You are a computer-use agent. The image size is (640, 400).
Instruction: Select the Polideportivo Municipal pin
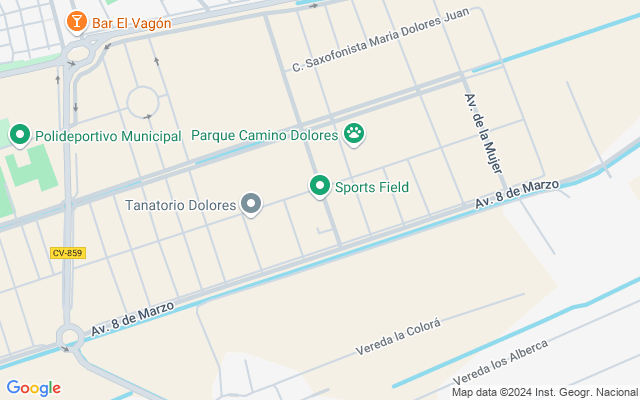pyautogui.click(x=19, y=135)
